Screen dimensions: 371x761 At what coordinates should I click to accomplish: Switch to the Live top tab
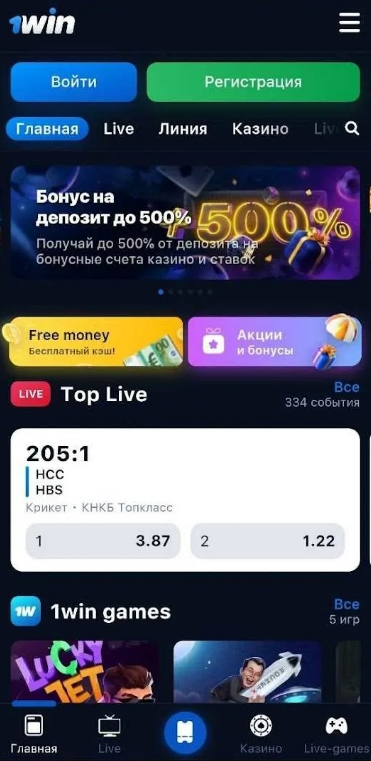pyautogui.click(x=118, y=129)
